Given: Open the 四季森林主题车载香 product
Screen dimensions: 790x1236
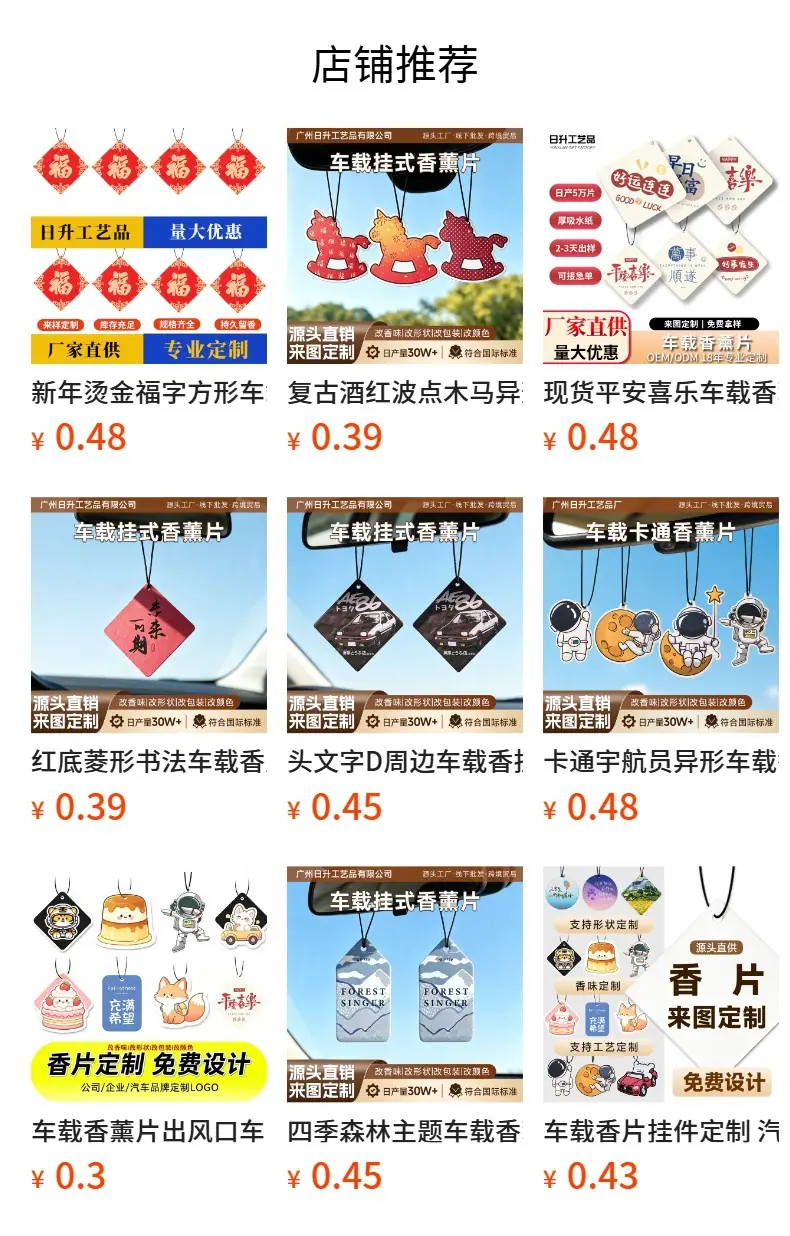Looking at the screenshot, I should 405,1031.
